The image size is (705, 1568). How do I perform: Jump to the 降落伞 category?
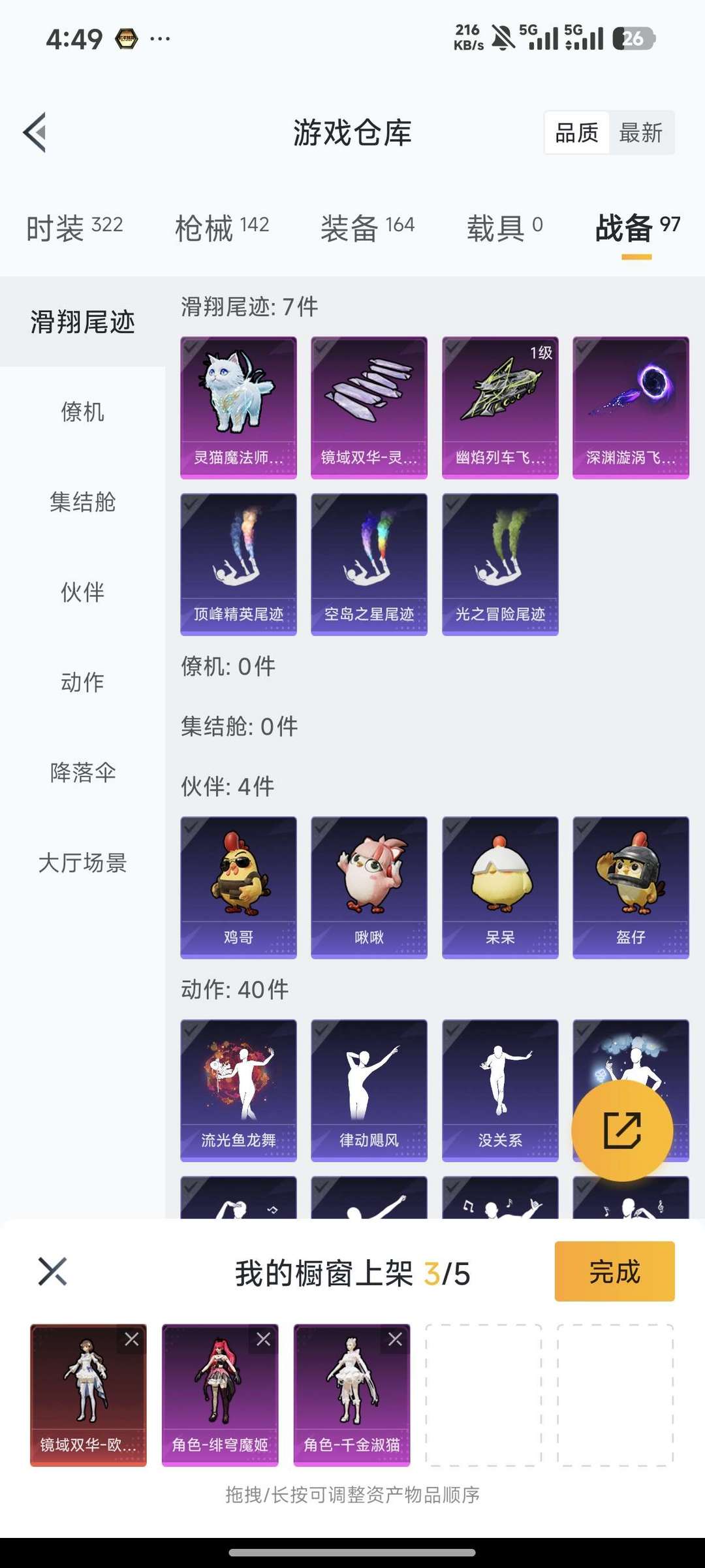pyautogui.click(x=82, y=773)
